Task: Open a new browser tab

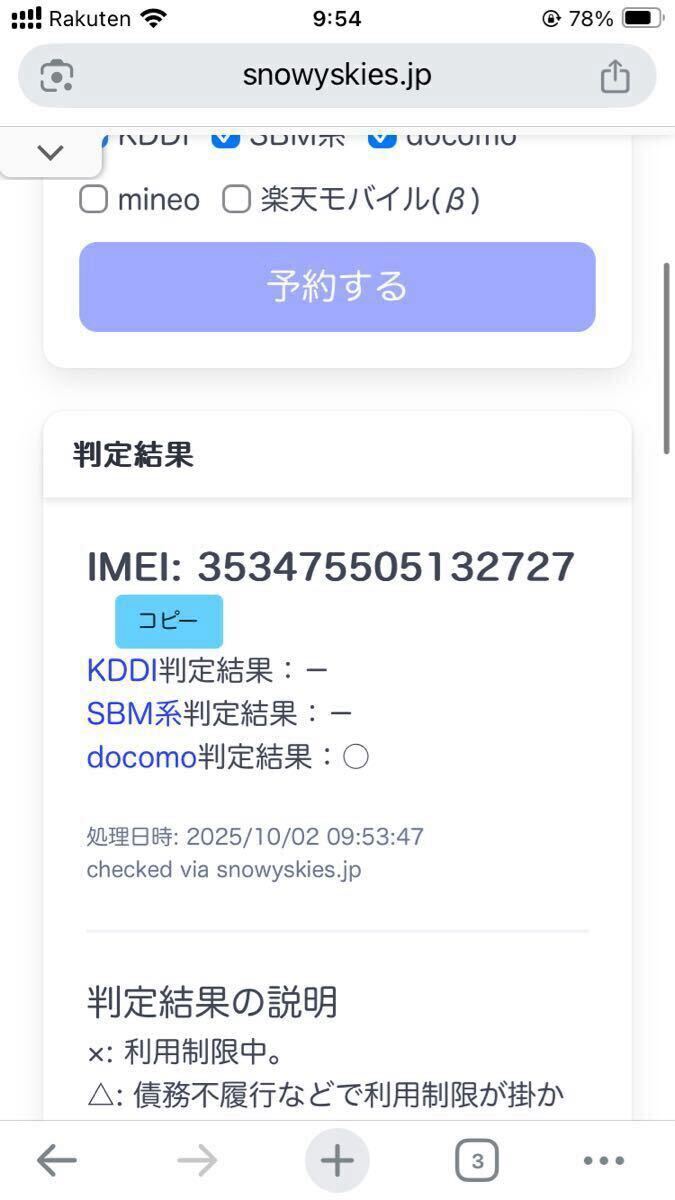Action: (337, 1160)
